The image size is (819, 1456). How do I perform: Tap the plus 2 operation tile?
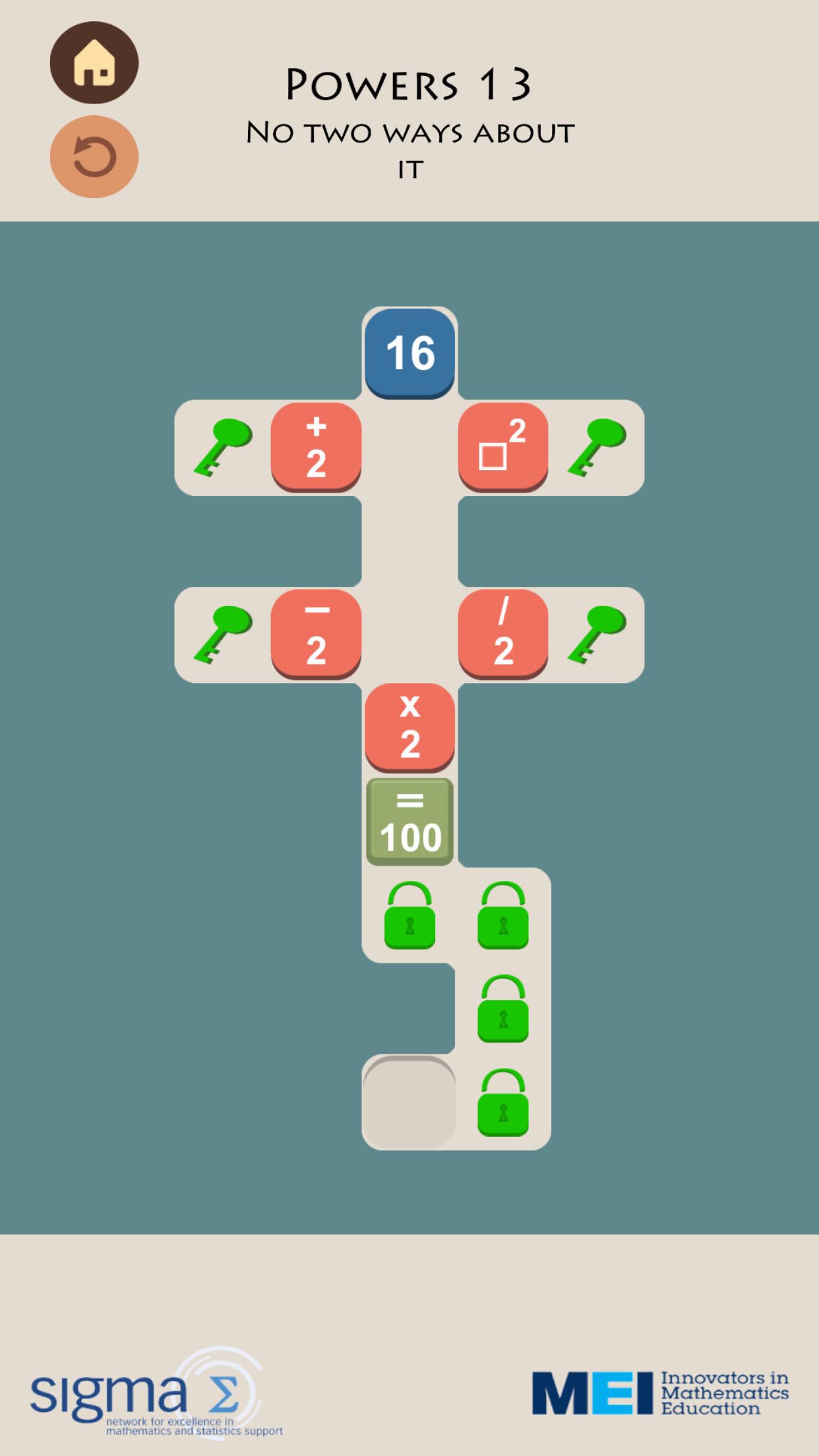[316, 446]
